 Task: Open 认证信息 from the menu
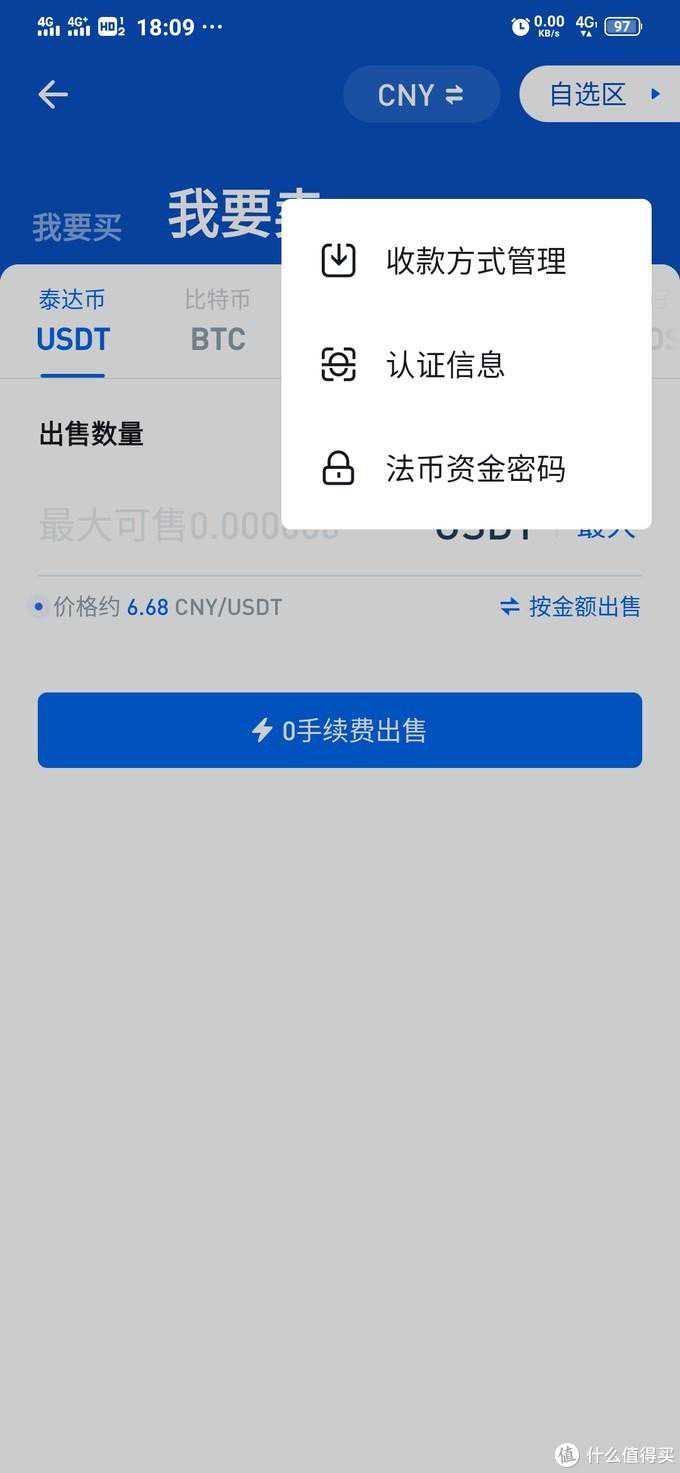click(466, 364)
